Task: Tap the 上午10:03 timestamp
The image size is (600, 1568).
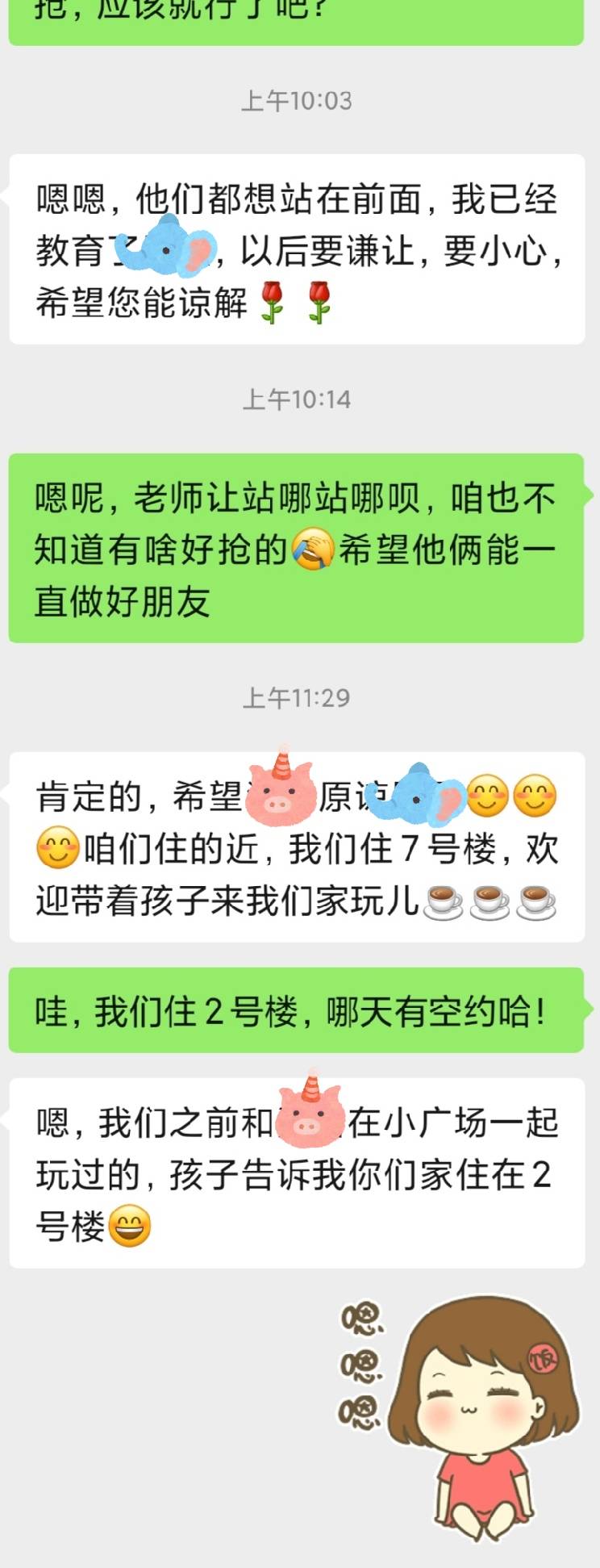Action: [298, 101]
